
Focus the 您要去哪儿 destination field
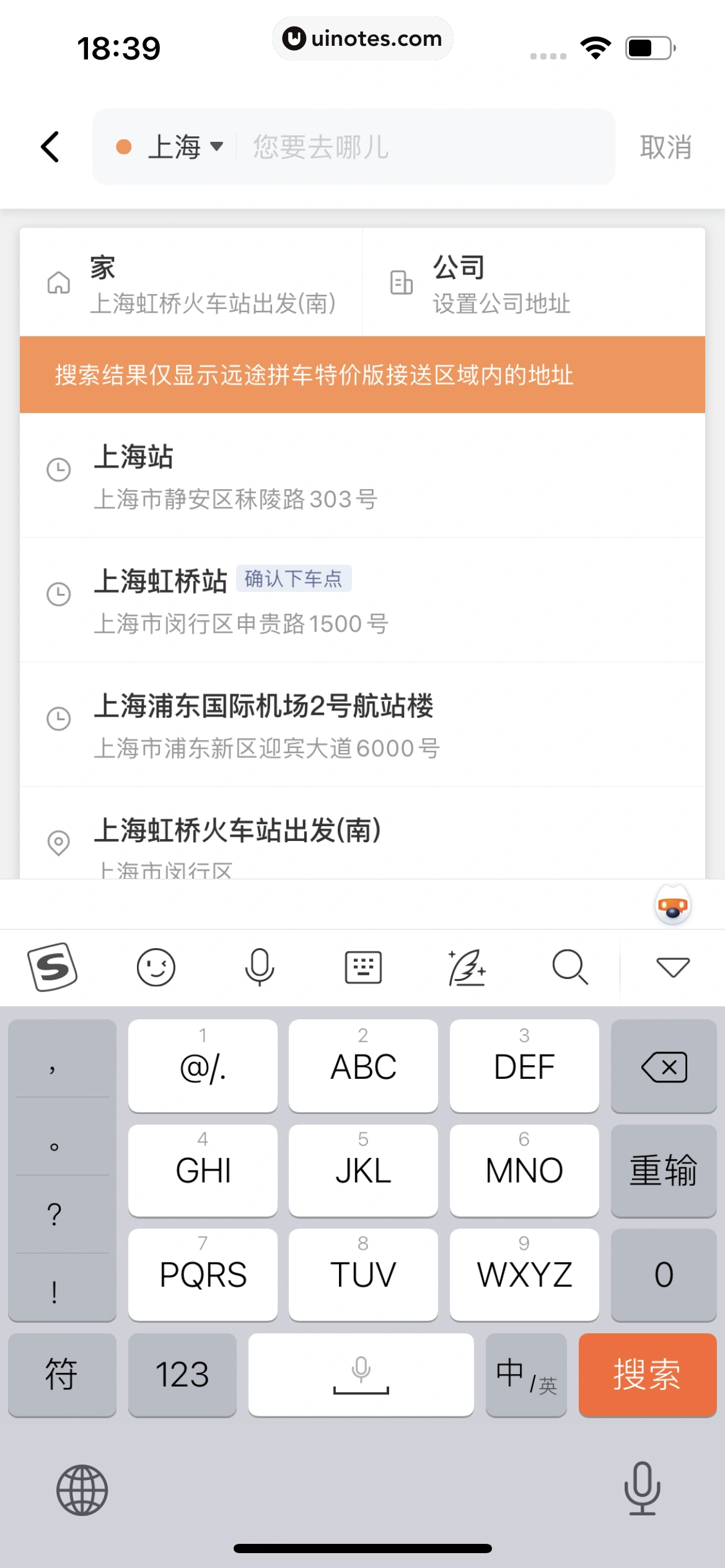[x=421, y=147]
